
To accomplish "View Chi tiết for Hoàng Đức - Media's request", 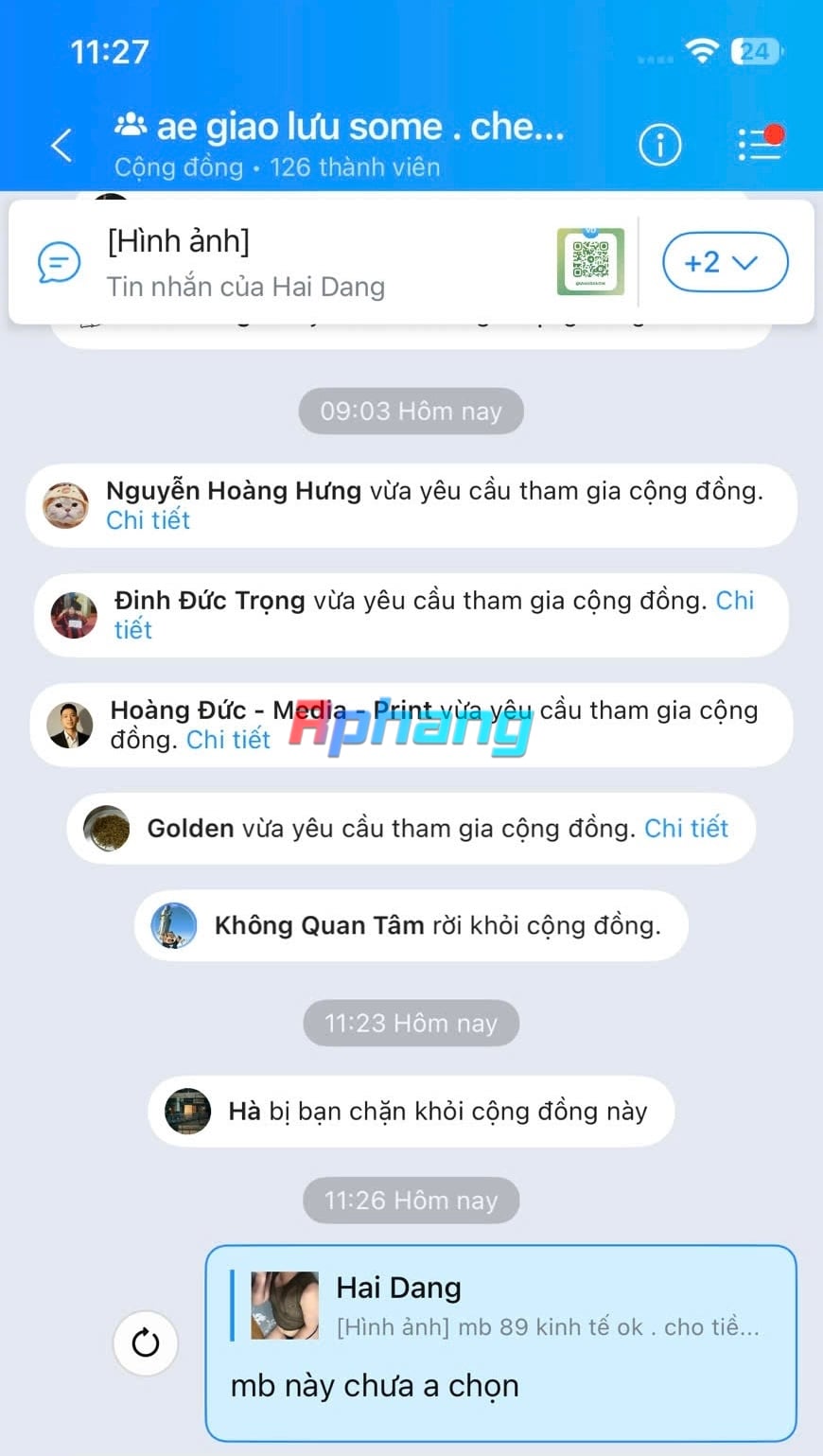I will point(228,740).
